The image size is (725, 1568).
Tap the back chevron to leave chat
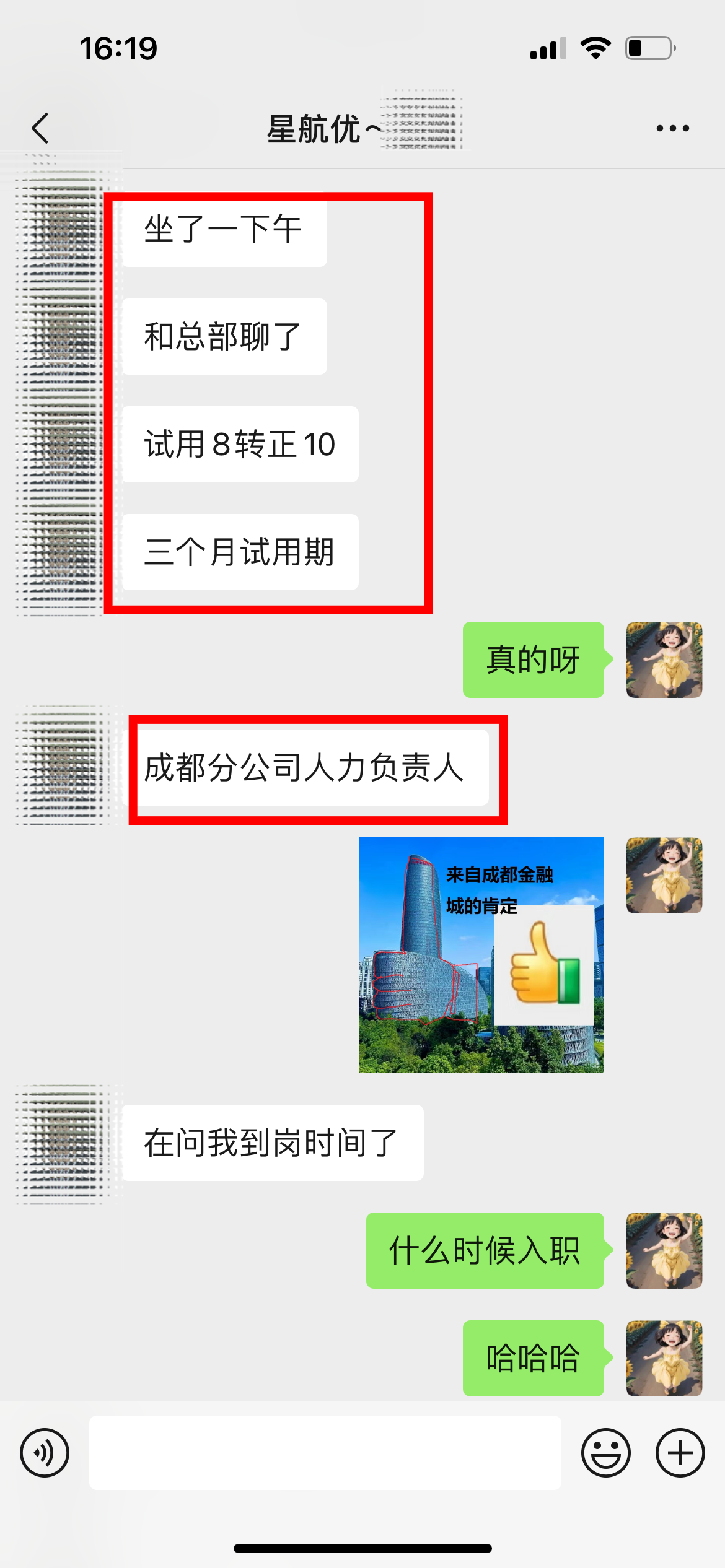point(40,127)
